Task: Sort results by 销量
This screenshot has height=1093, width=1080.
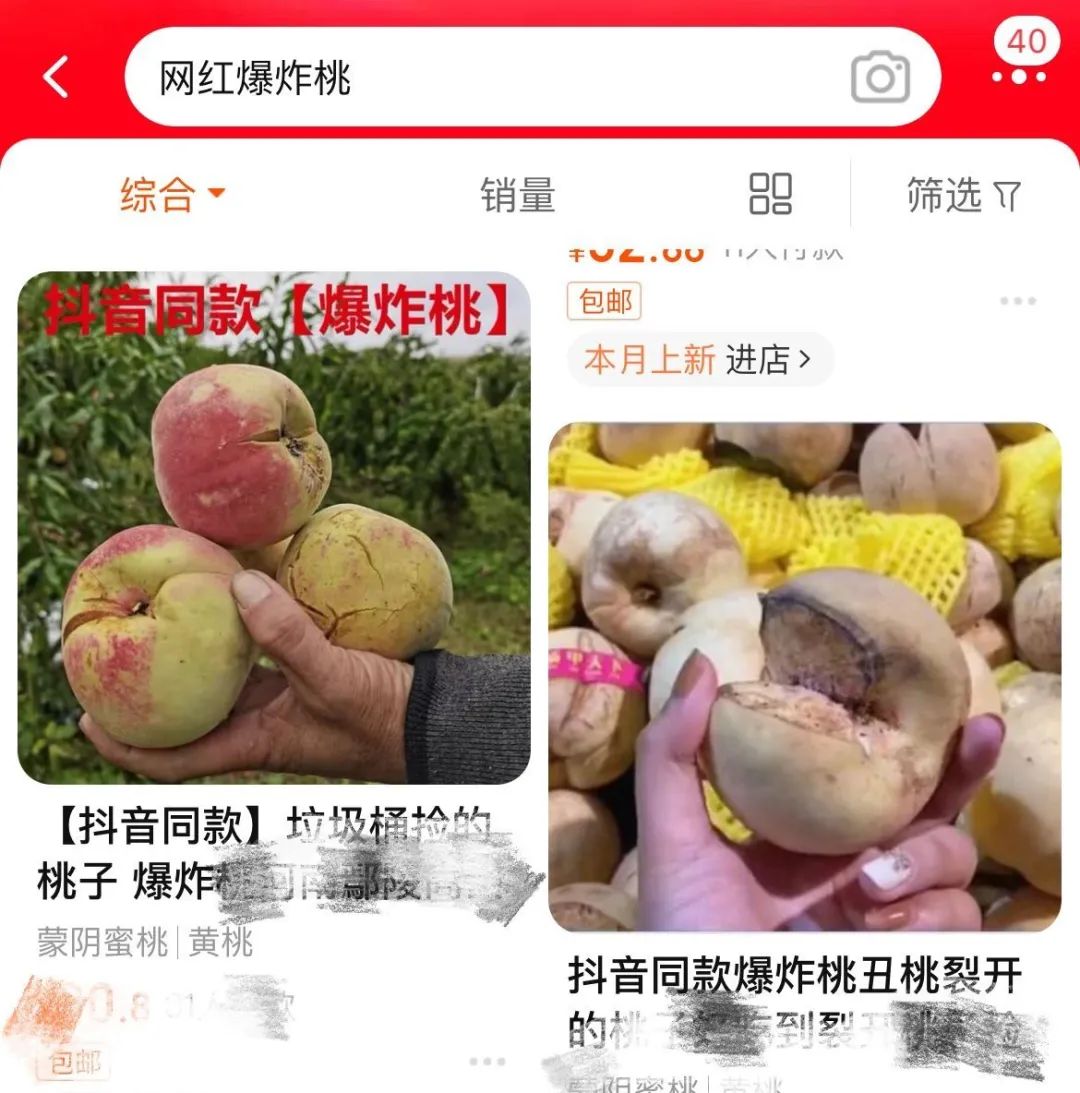Action: [x=517, y=194]
